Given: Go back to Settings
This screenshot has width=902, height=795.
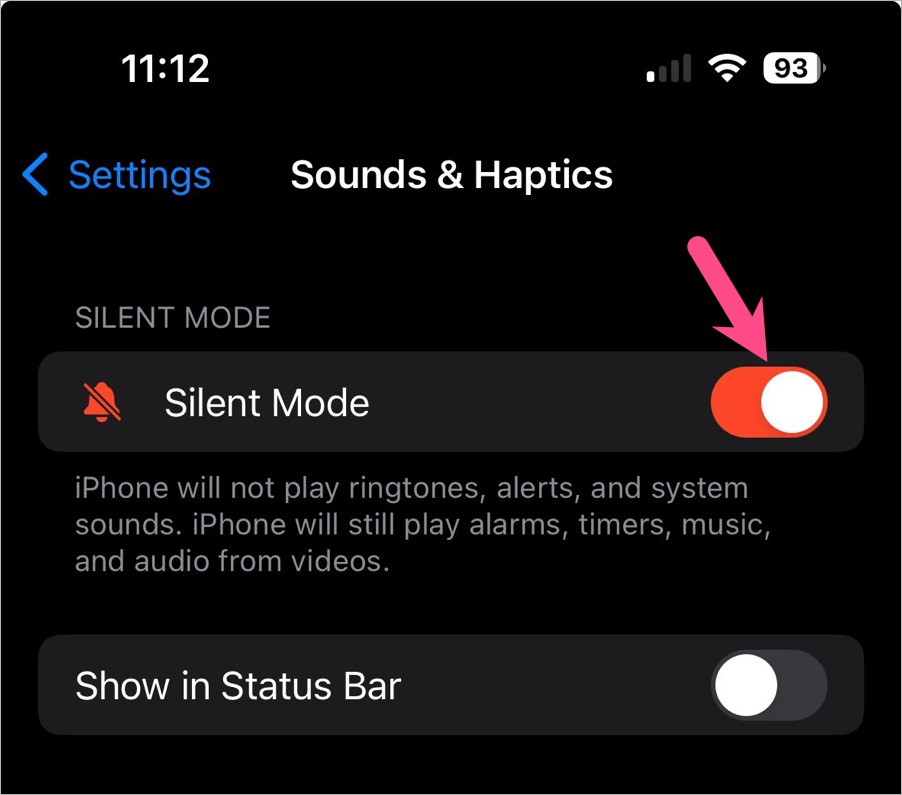Looking at the screenshot, I should coord(117,175).
